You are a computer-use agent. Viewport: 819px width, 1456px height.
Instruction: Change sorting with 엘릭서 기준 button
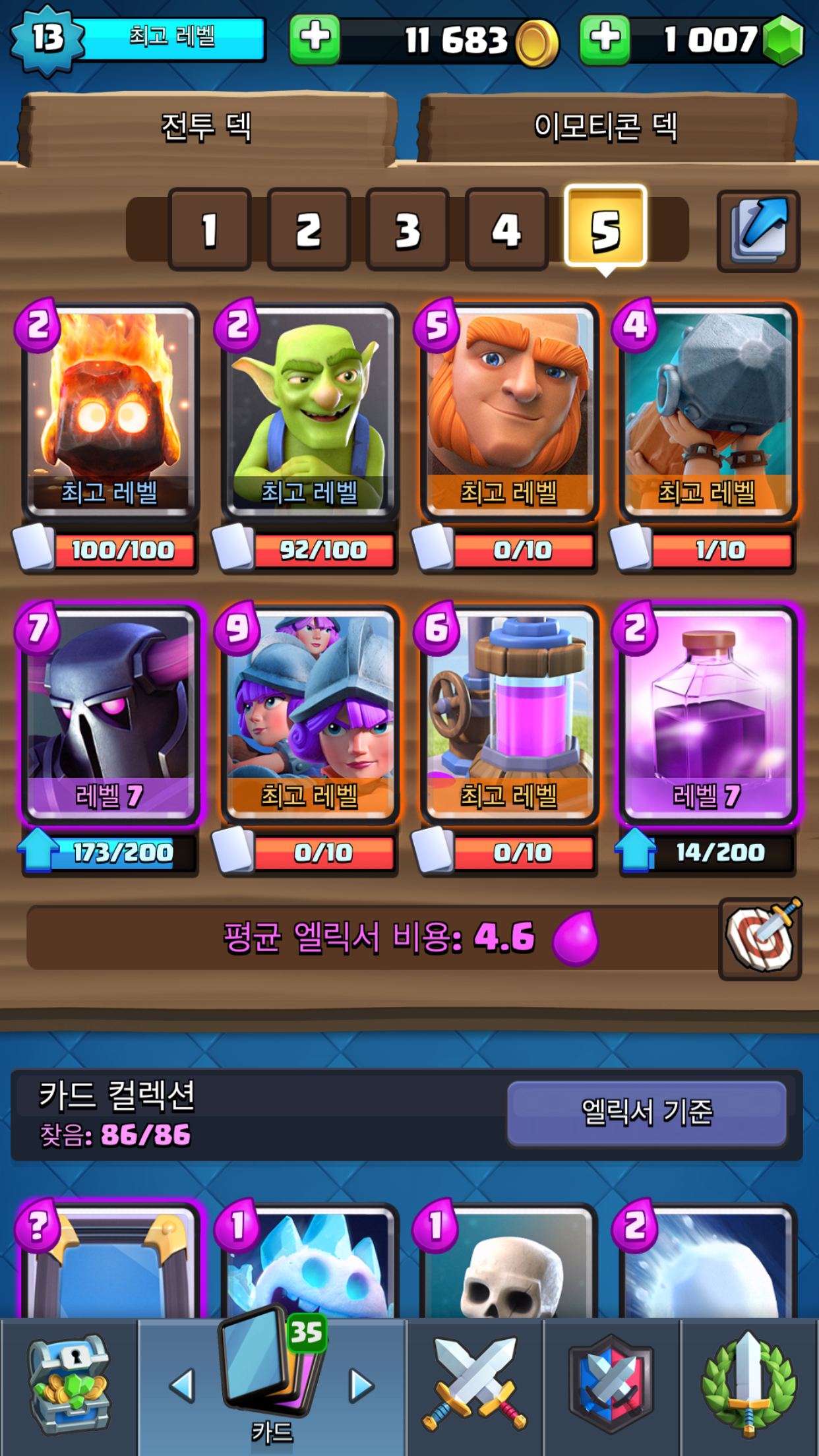646,1113
